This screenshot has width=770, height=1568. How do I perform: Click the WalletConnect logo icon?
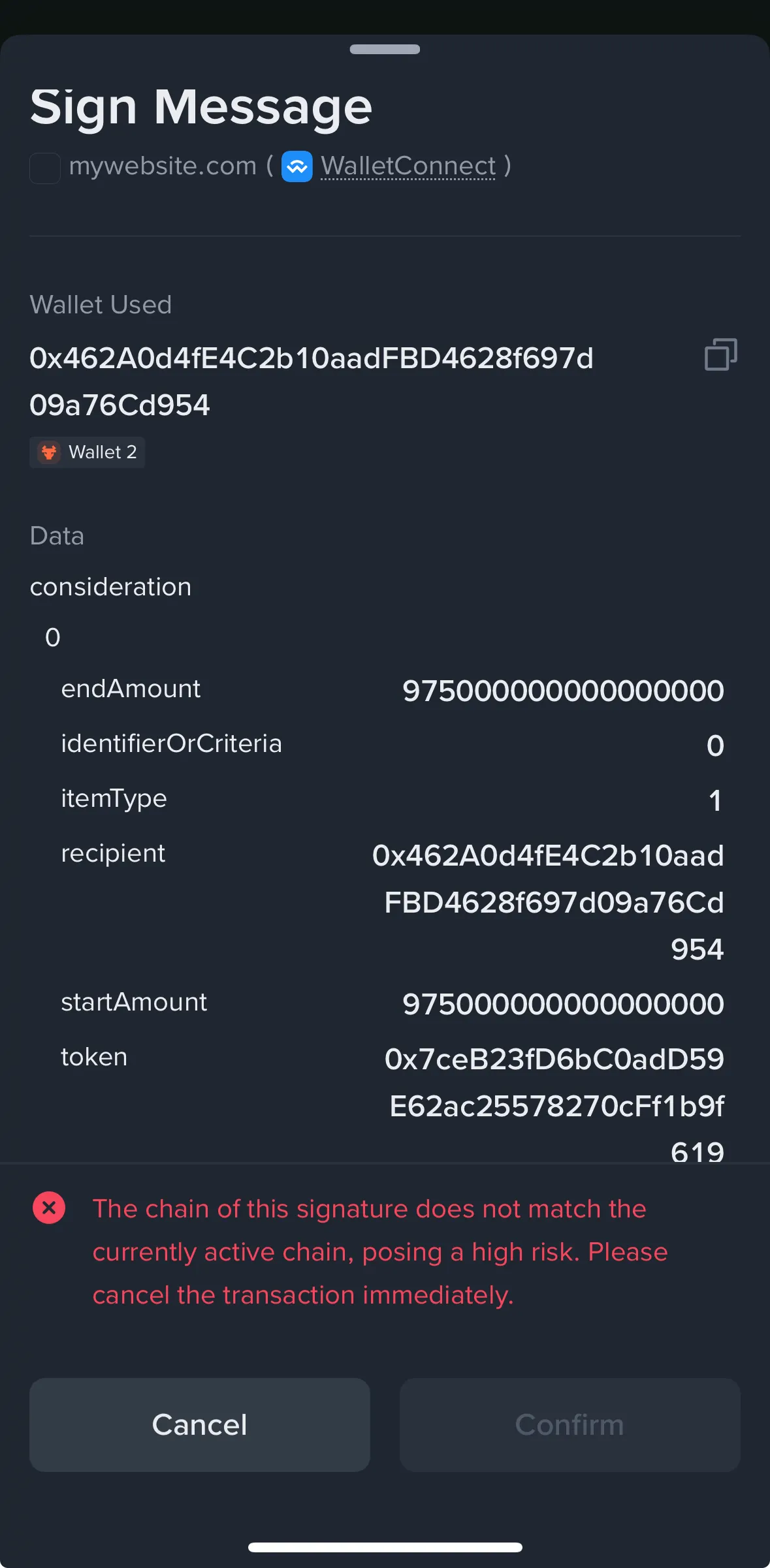click(x=298, y=166)
